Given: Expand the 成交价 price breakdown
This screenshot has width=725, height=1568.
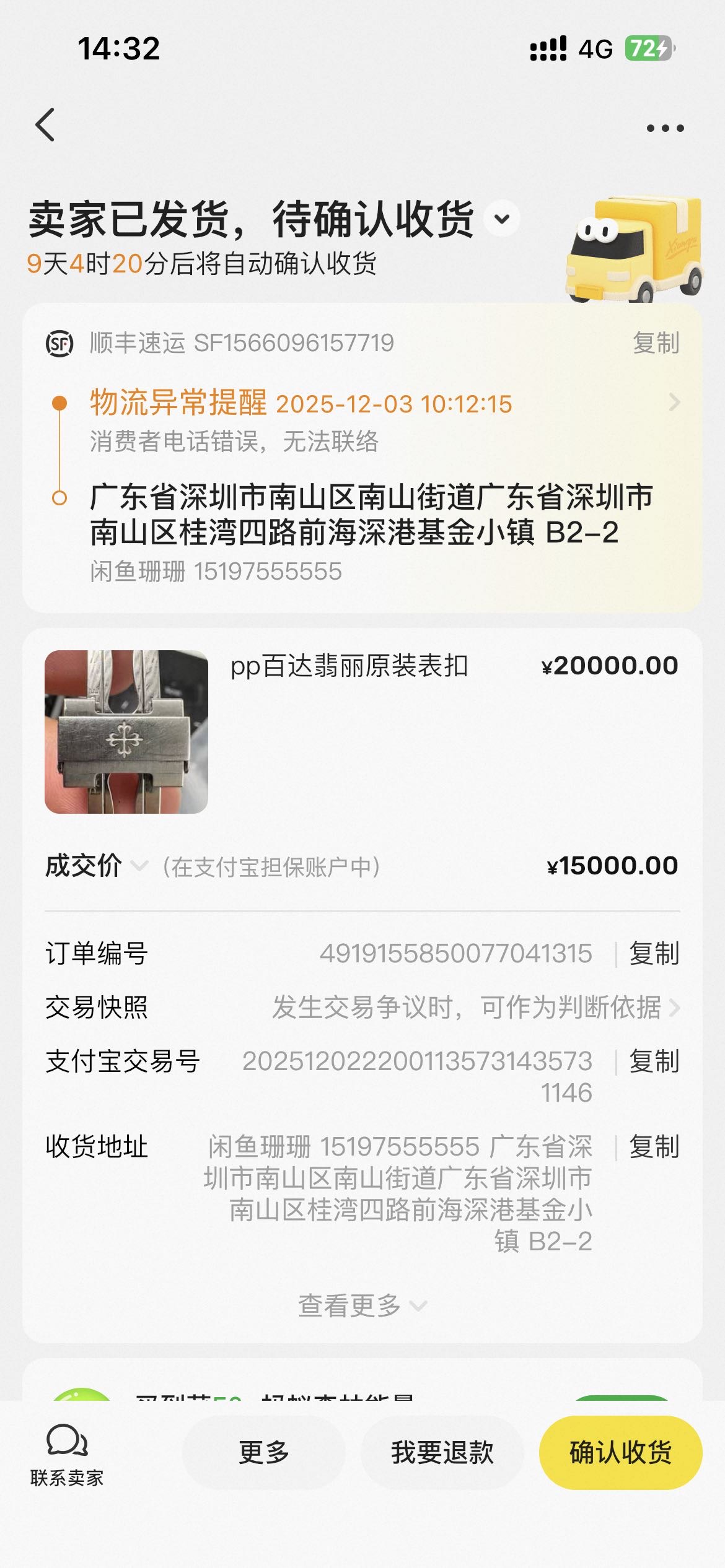Looking at the screenshot, I should pyautogui.click(x=140, y=866).
